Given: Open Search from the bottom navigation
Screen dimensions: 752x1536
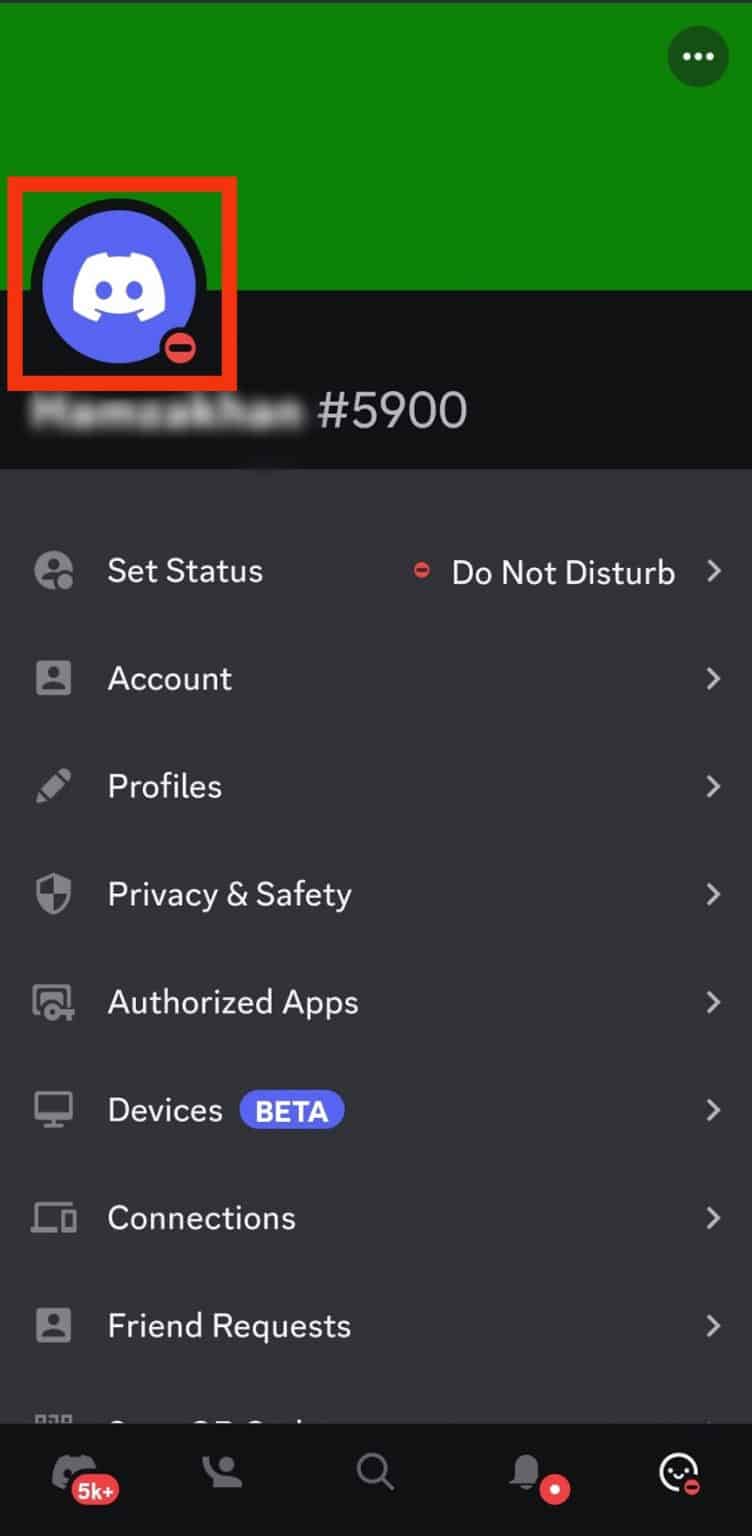Looking at the screenshot, I should click(x=375, y=1470).
